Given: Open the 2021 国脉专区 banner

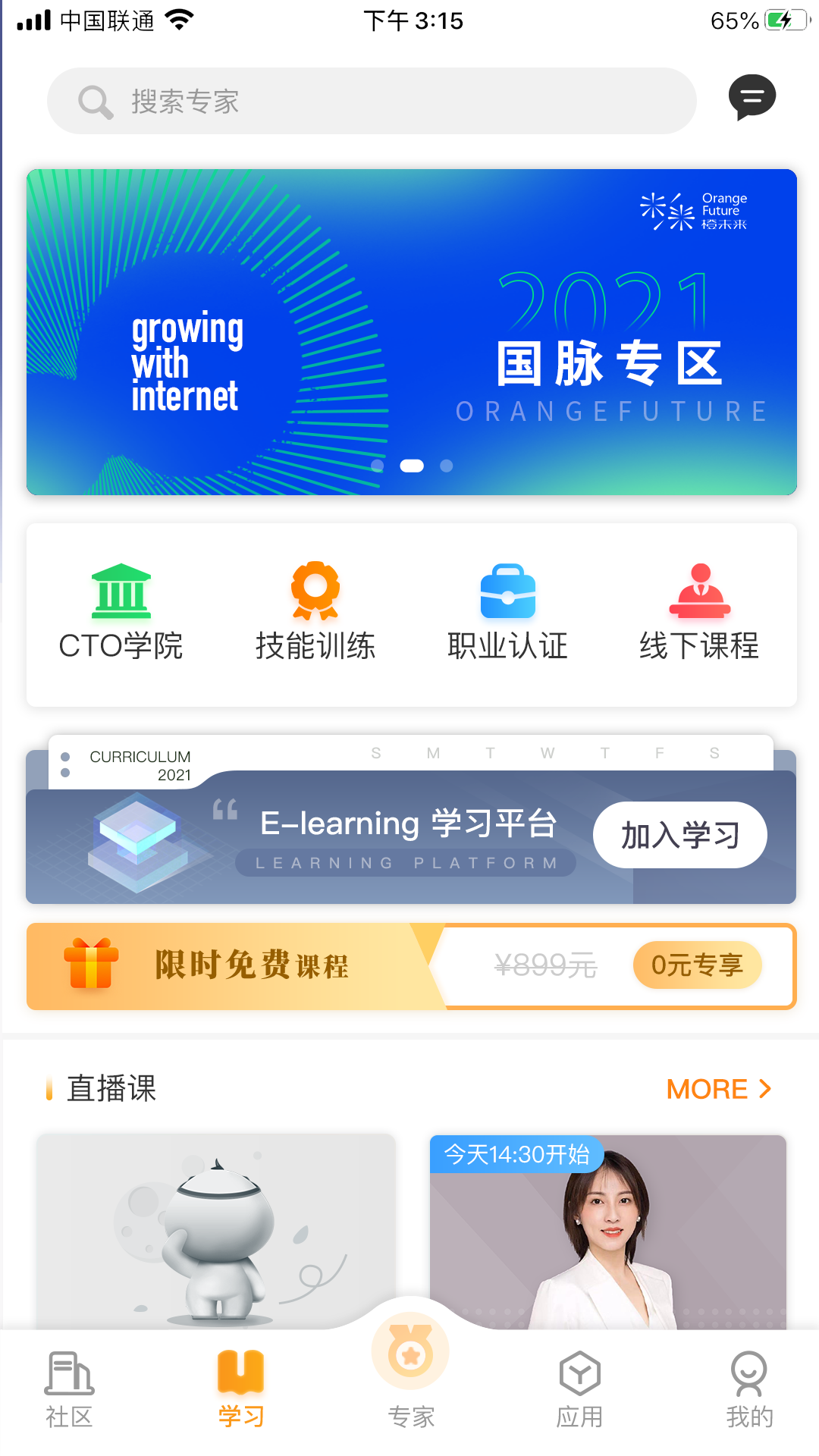Looking at the screenshot, I should pos(411,332).
